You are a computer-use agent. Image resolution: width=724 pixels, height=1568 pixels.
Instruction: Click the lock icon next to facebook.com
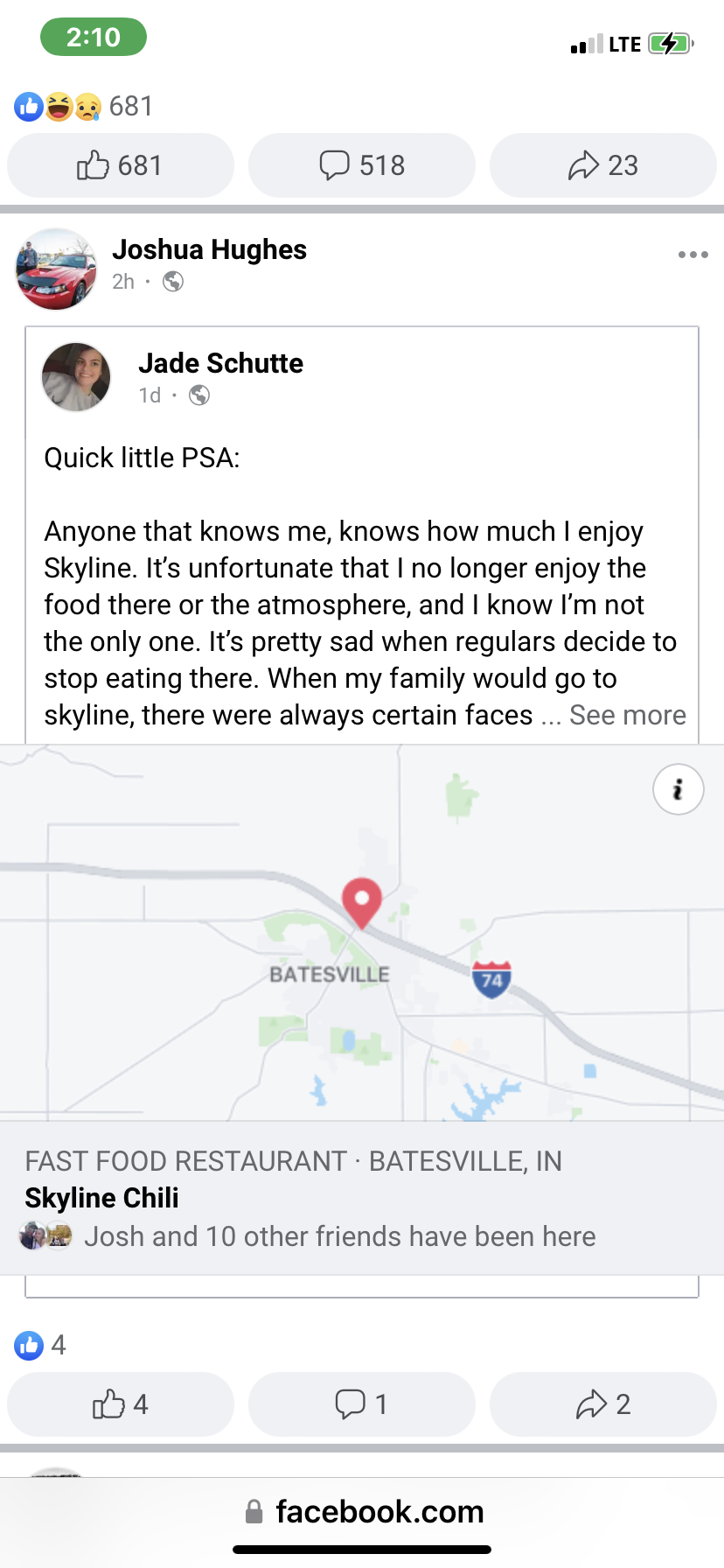254,1511
